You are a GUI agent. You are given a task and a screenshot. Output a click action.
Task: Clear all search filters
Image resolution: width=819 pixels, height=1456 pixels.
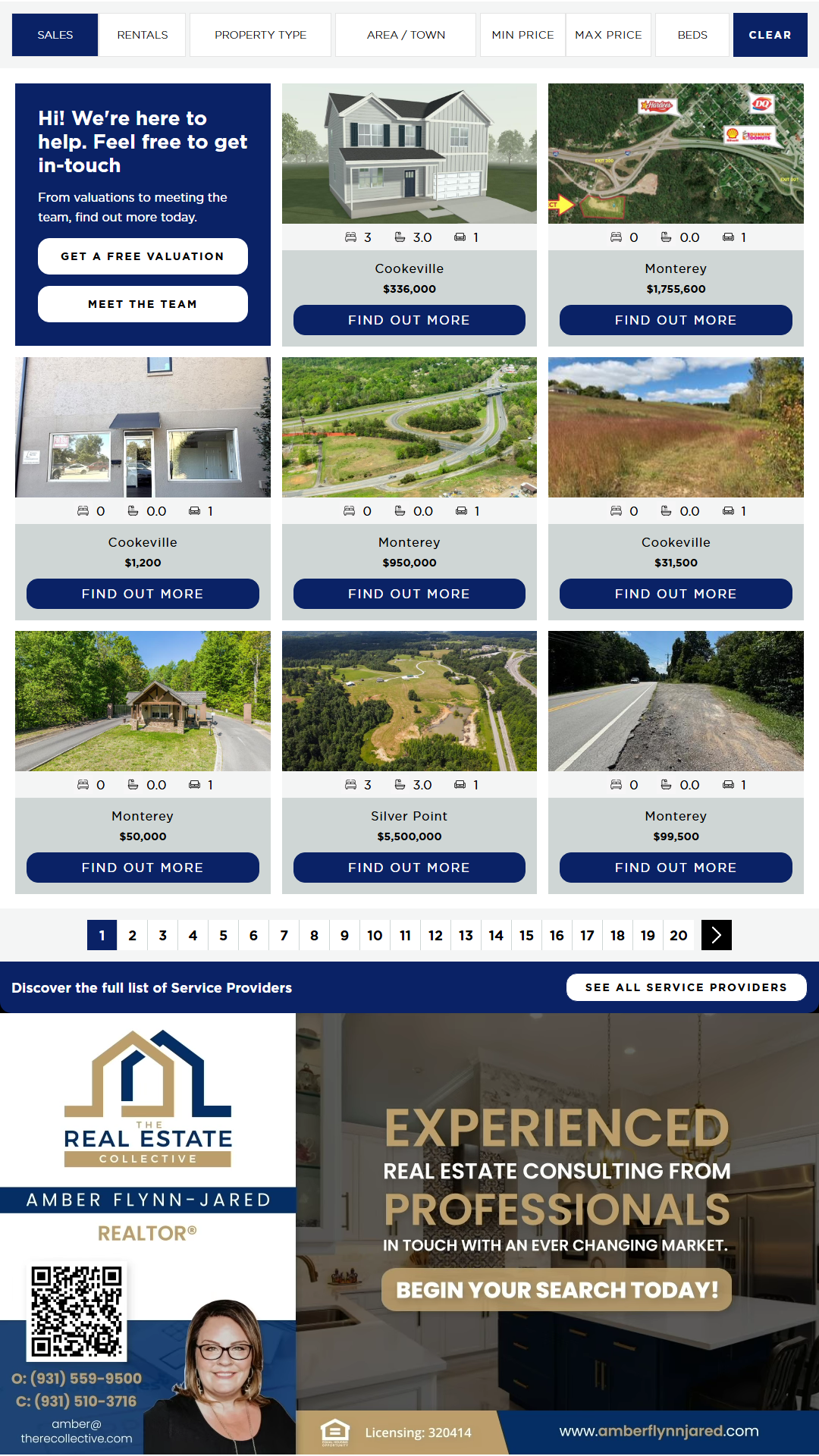click(770, 35)
